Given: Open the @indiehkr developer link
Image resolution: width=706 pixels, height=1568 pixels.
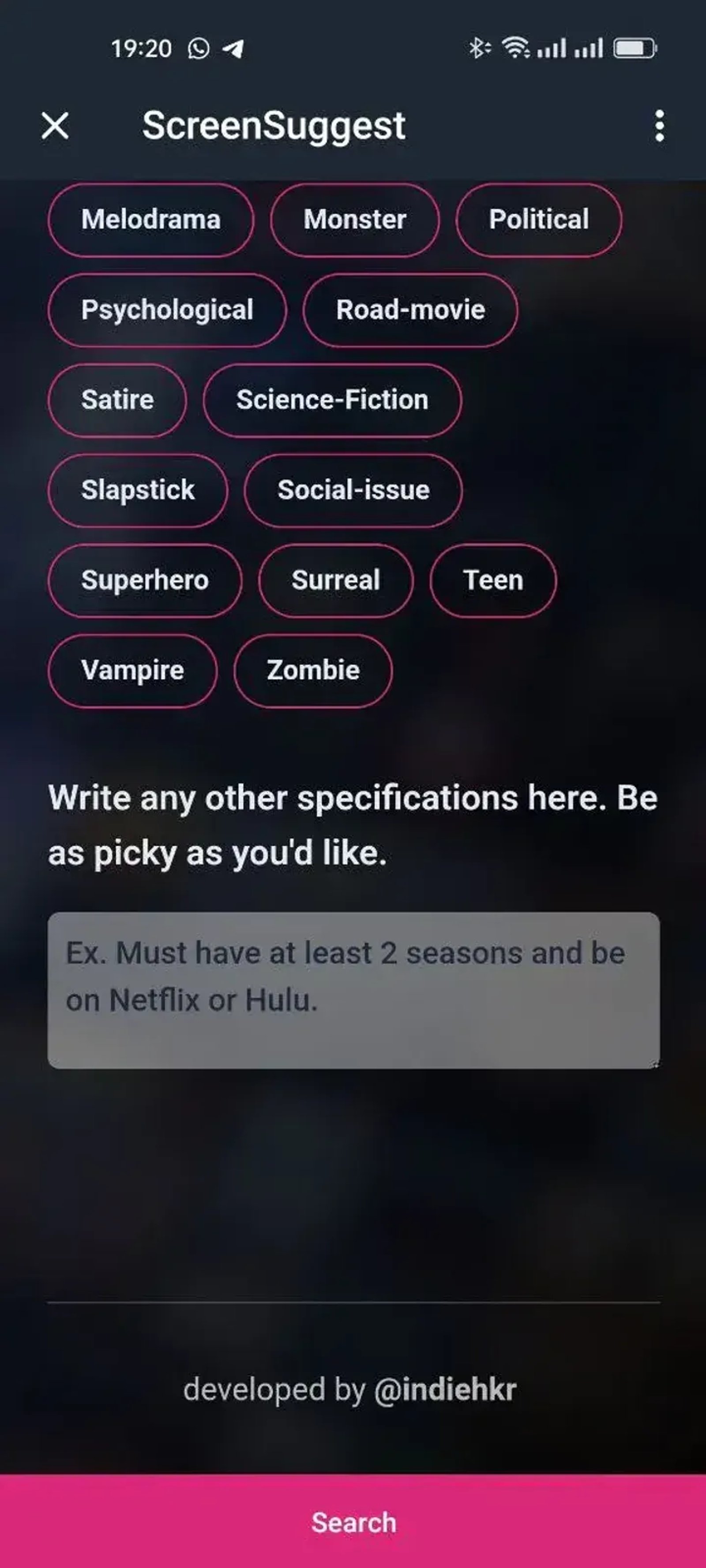Looking at the screenshot, I should pos(445,1390).
